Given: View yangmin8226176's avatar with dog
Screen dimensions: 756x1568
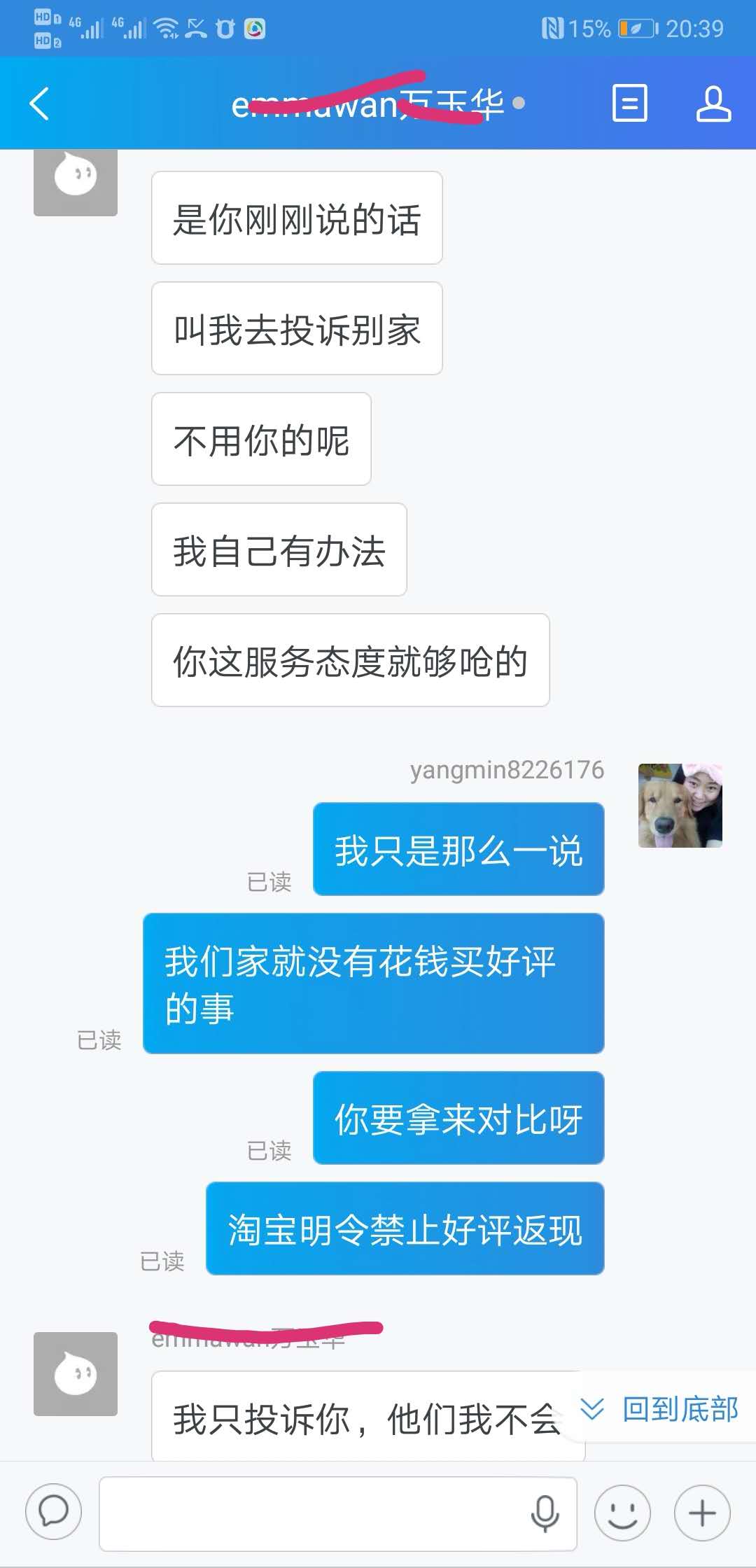Looking at the screenshot, I should pos(680,806).
